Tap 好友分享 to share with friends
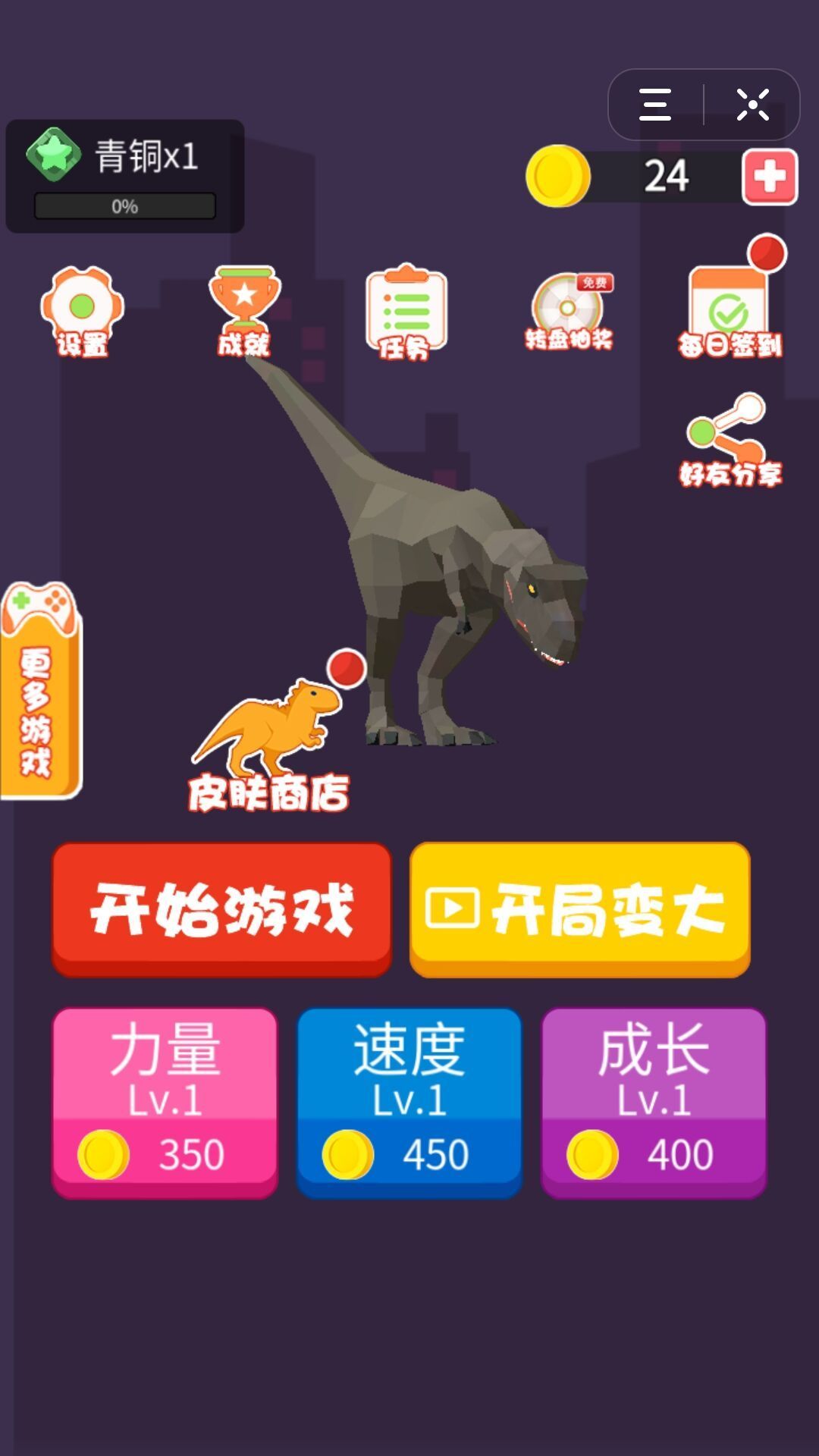Viewport: 819px width, 1456px height. [730, 440]
